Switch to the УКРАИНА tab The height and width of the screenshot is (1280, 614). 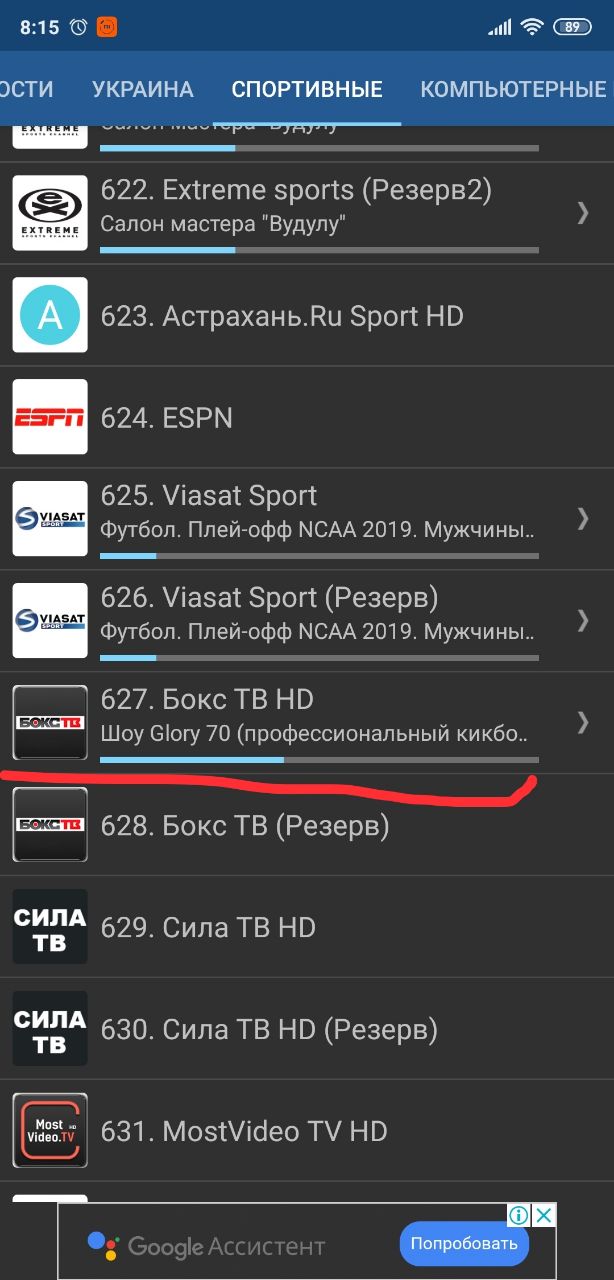point(142,89)
